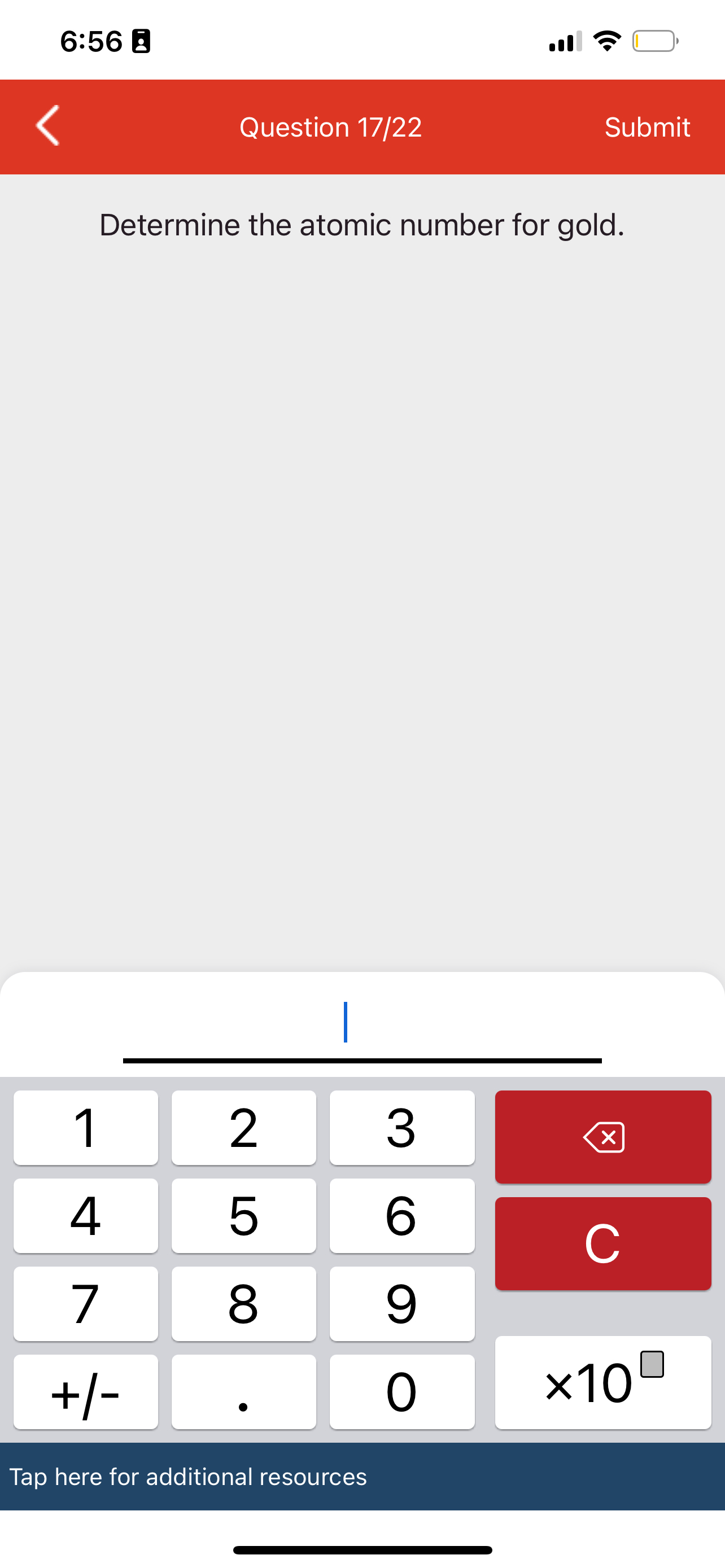Type 3 using the keypad
Viewport: 725px width, 1568px height.
pyautogui.click(x=402, y=1127)
